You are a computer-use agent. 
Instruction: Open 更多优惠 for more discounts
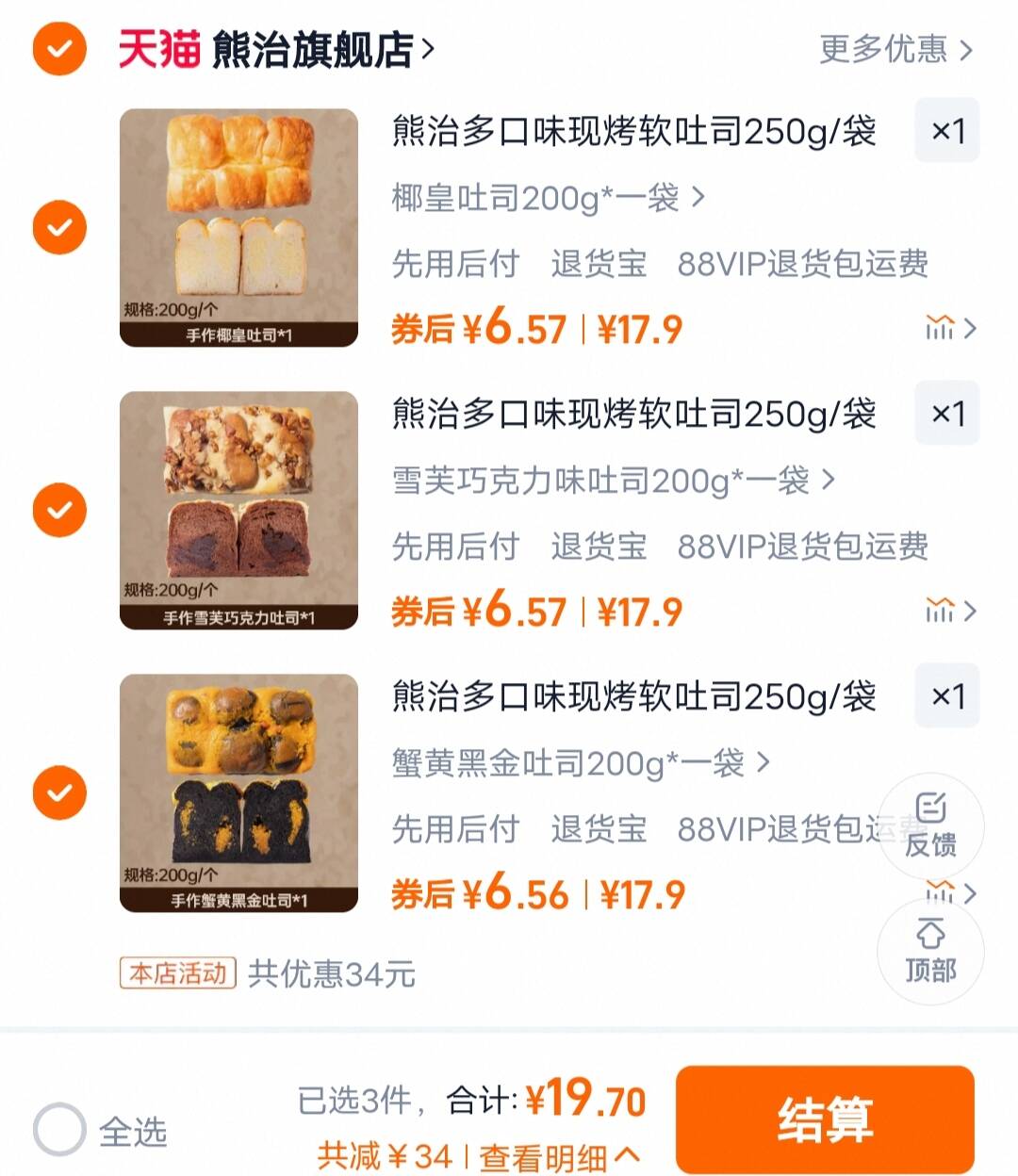[895, 49]
